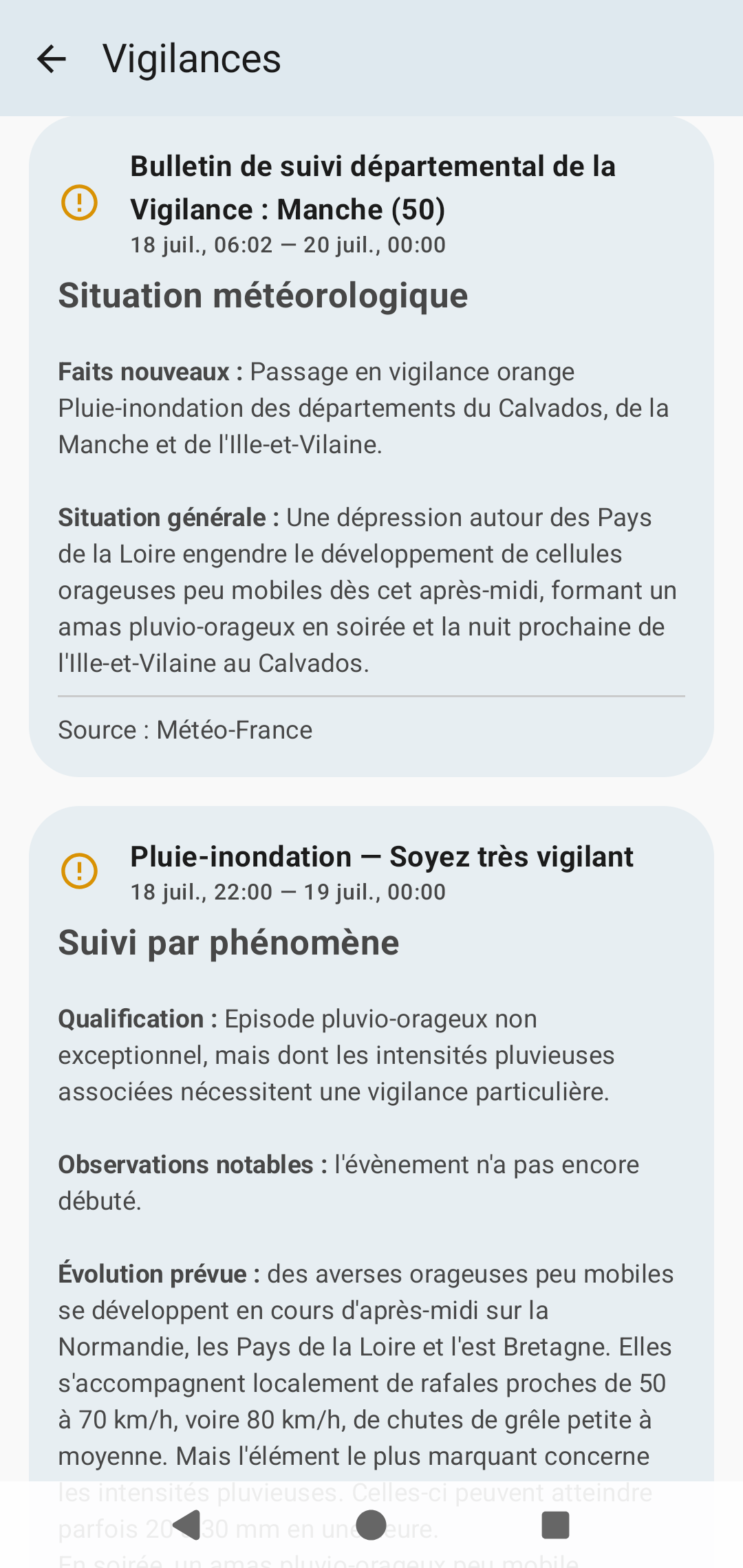Tap the system home button
Viewport: 743px width, 1568px height.
371,1525
